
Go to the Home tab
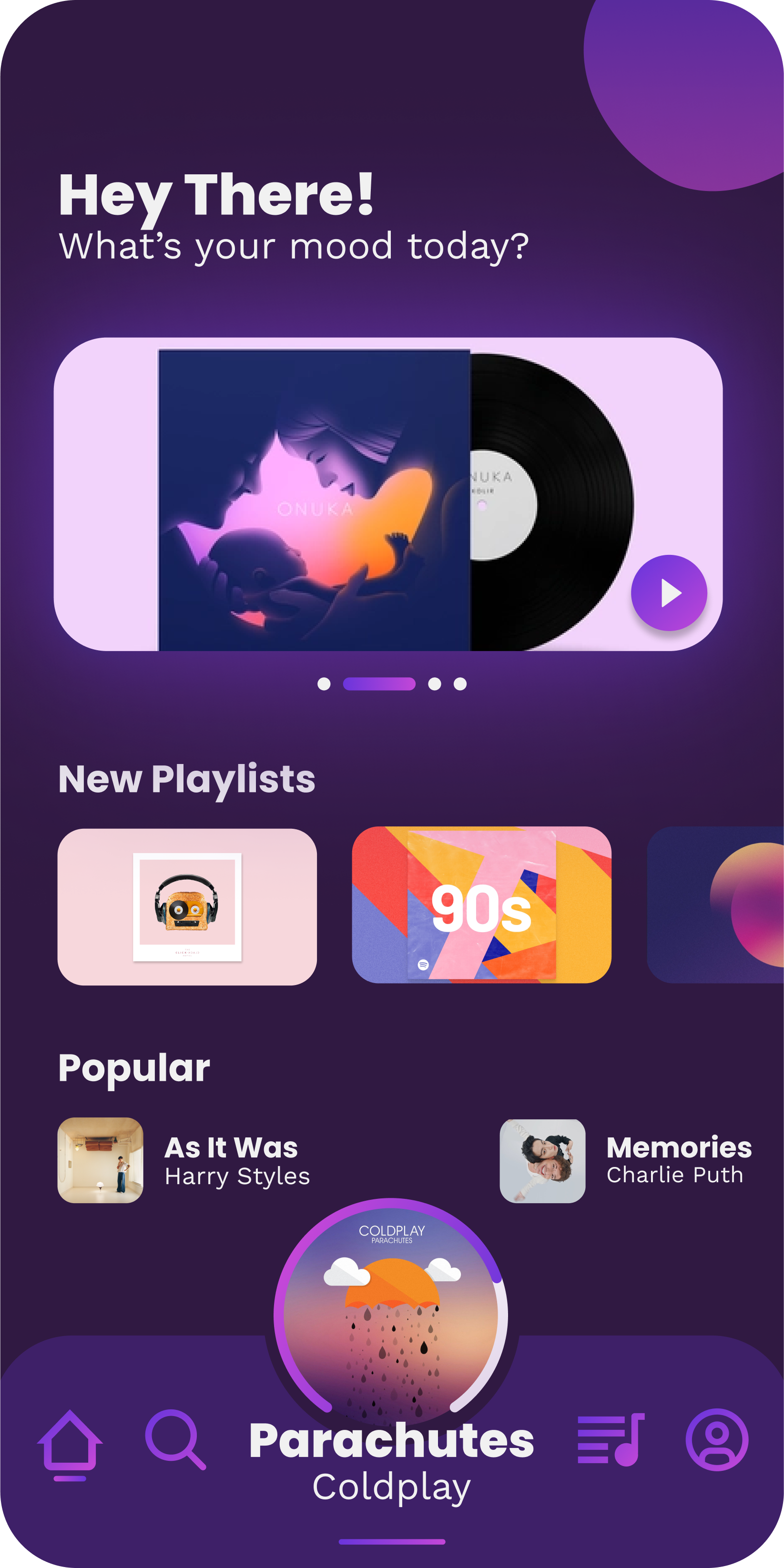coord(70,1440)
